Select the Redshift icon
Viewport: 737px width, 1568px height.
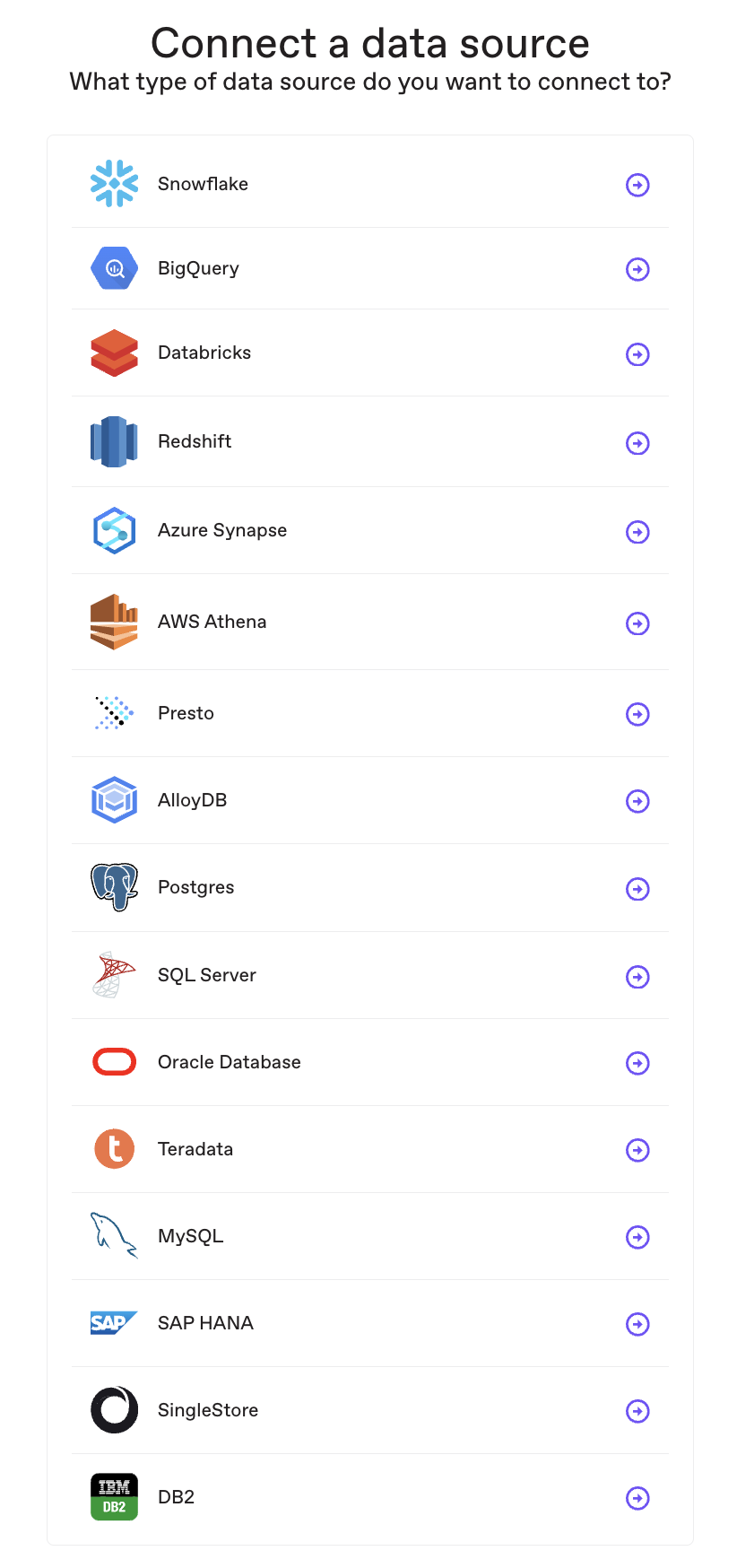tap(114, 440)
